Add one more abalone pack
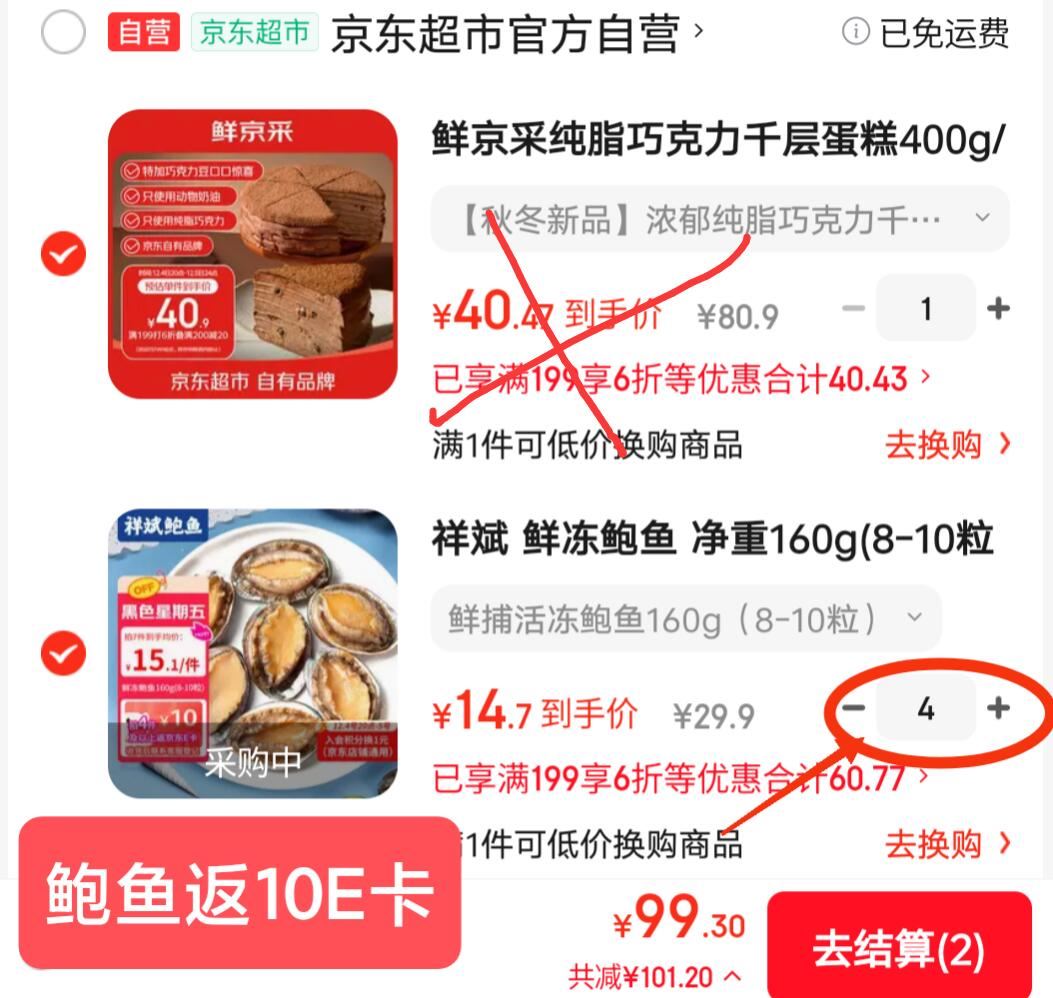The height and width of the screenshot is (998, 1053). pyautogui.click(x=997, y=708)
